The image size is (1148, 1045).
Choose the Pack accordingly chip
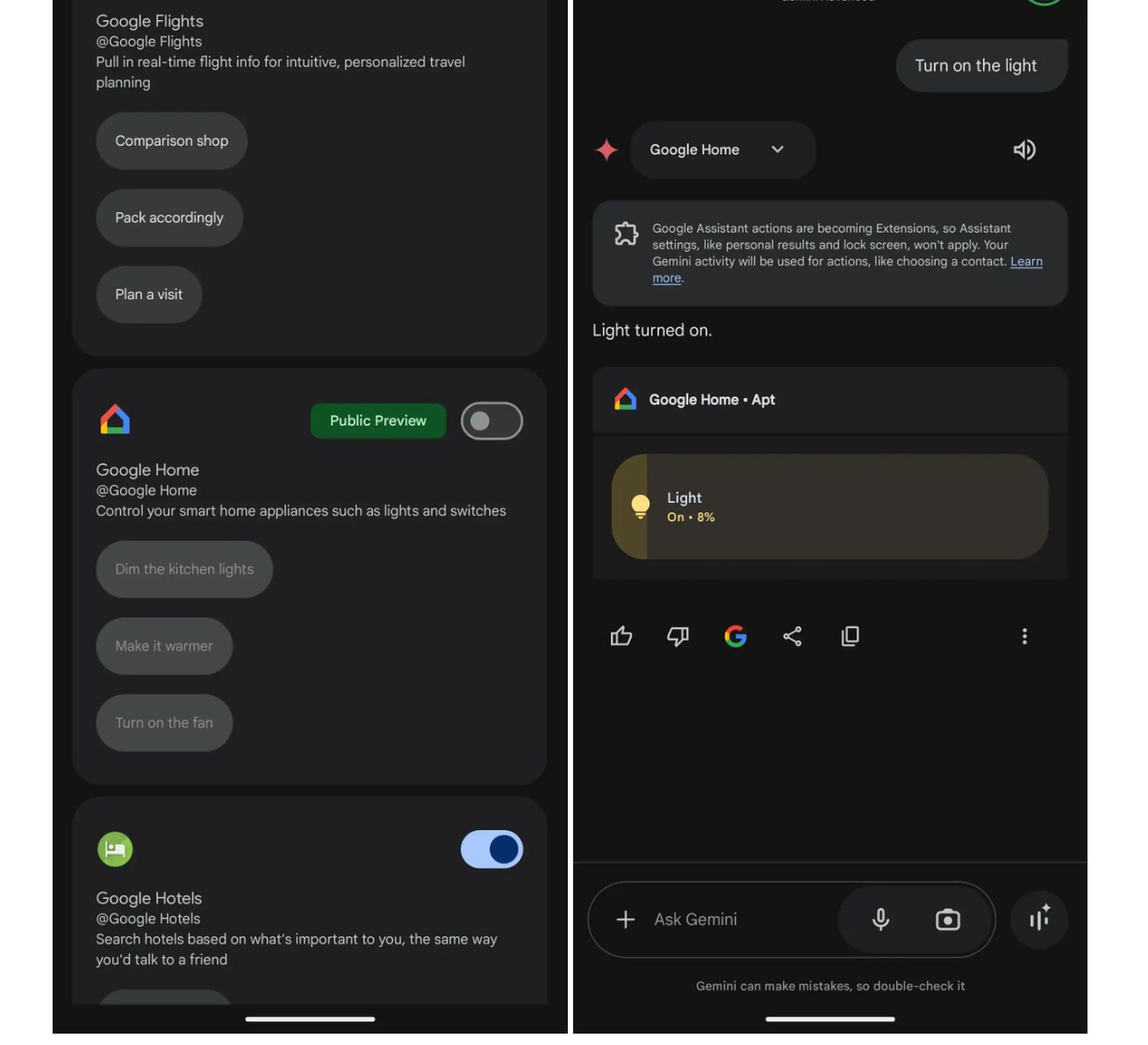point(169,218)
